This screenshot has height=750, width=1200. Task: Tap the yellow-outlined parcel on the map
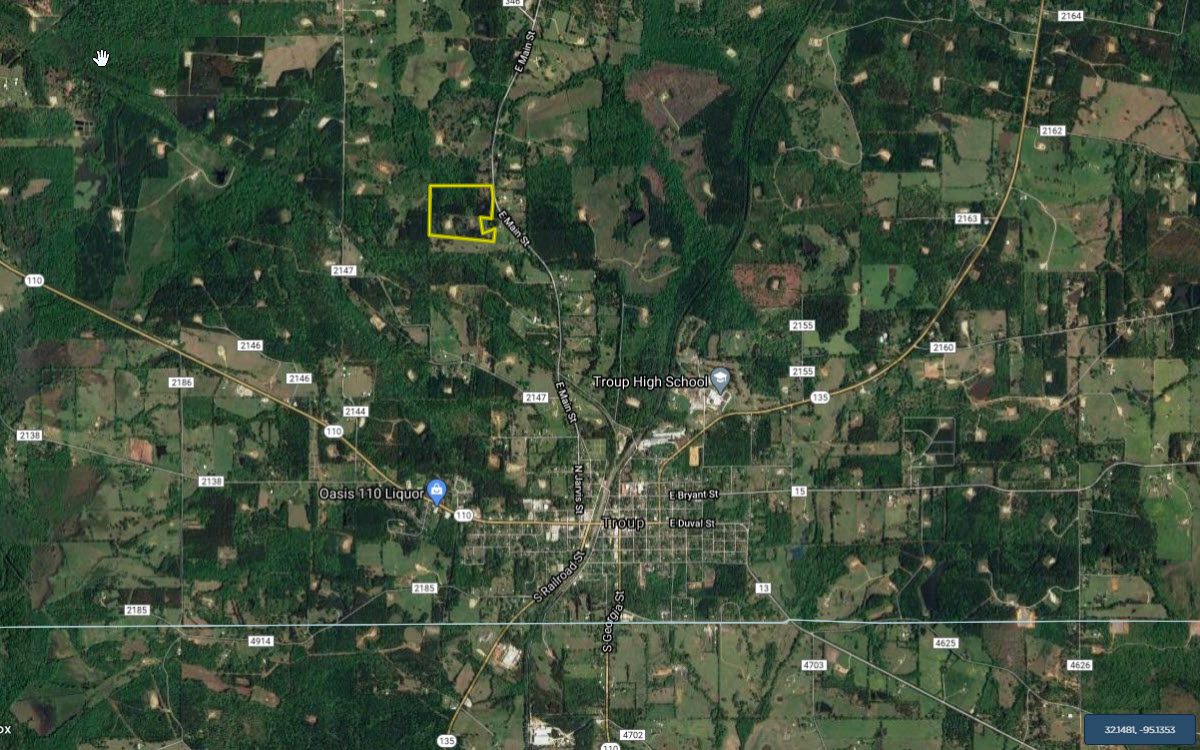(459, 210)
